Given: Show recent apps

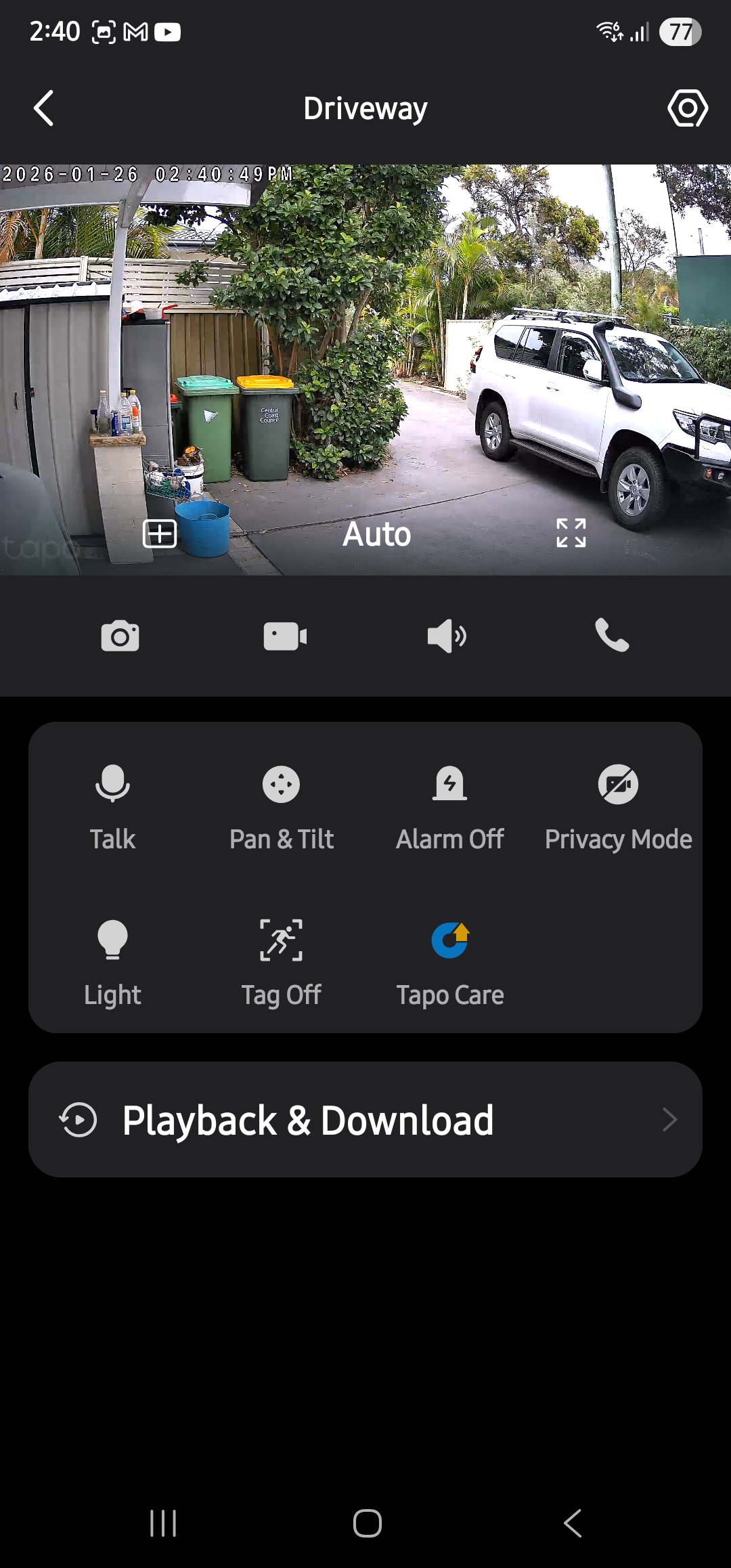Looking at the screenshot, I should [x=163, y=1523].
